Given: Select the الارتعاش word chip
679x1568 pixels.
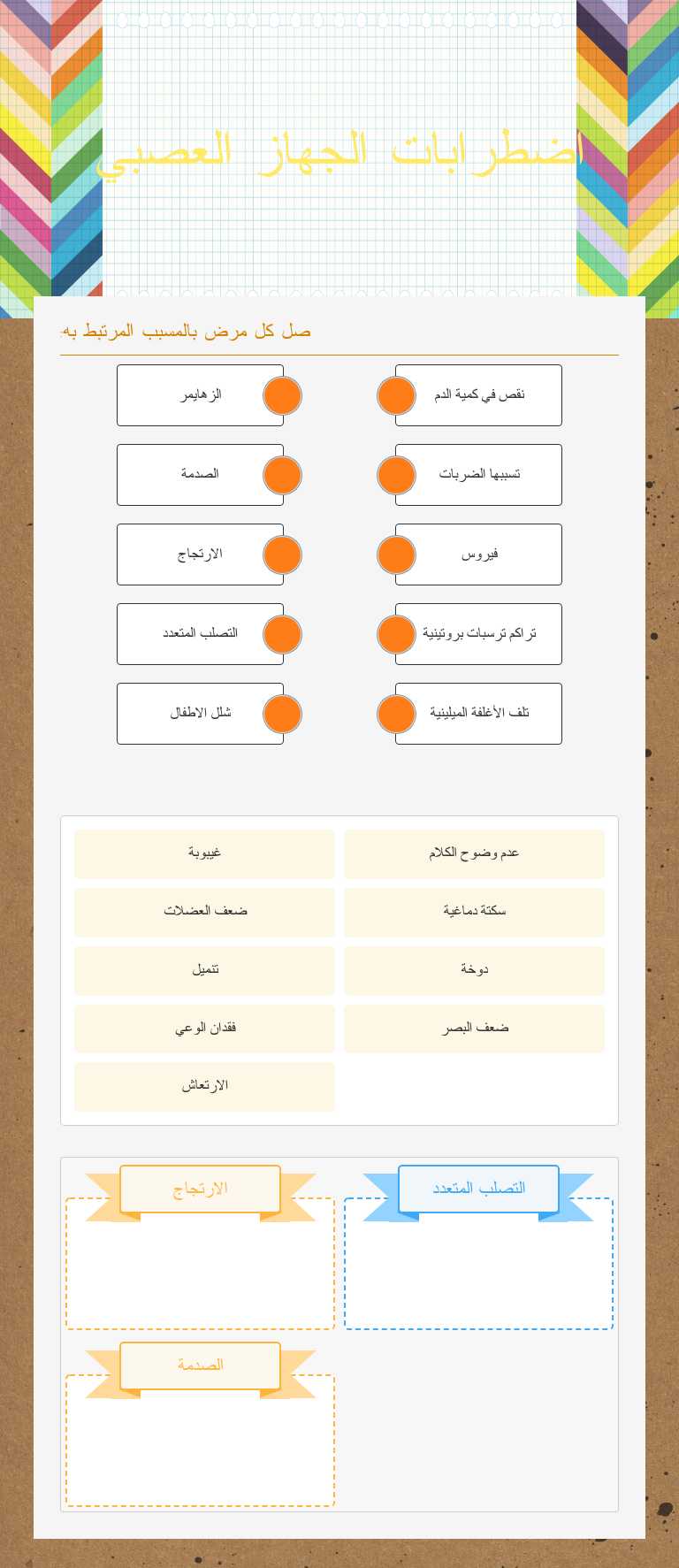Looking at the screenshot, I should click(x=204, y=1086).
